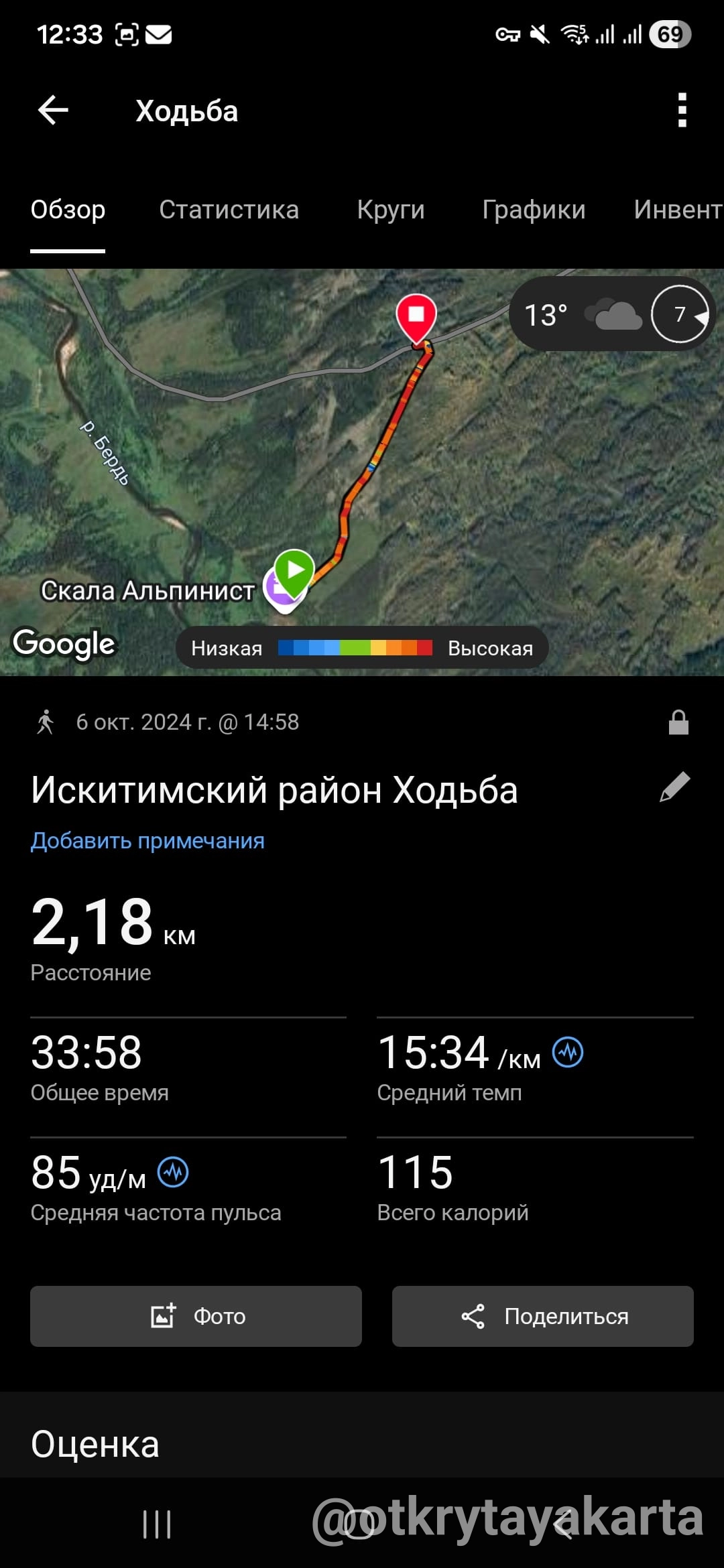This screenshot has width=724, height=1568.
Task: Open recent apps from the navigation bar
Action: (x=157, y=1524)
